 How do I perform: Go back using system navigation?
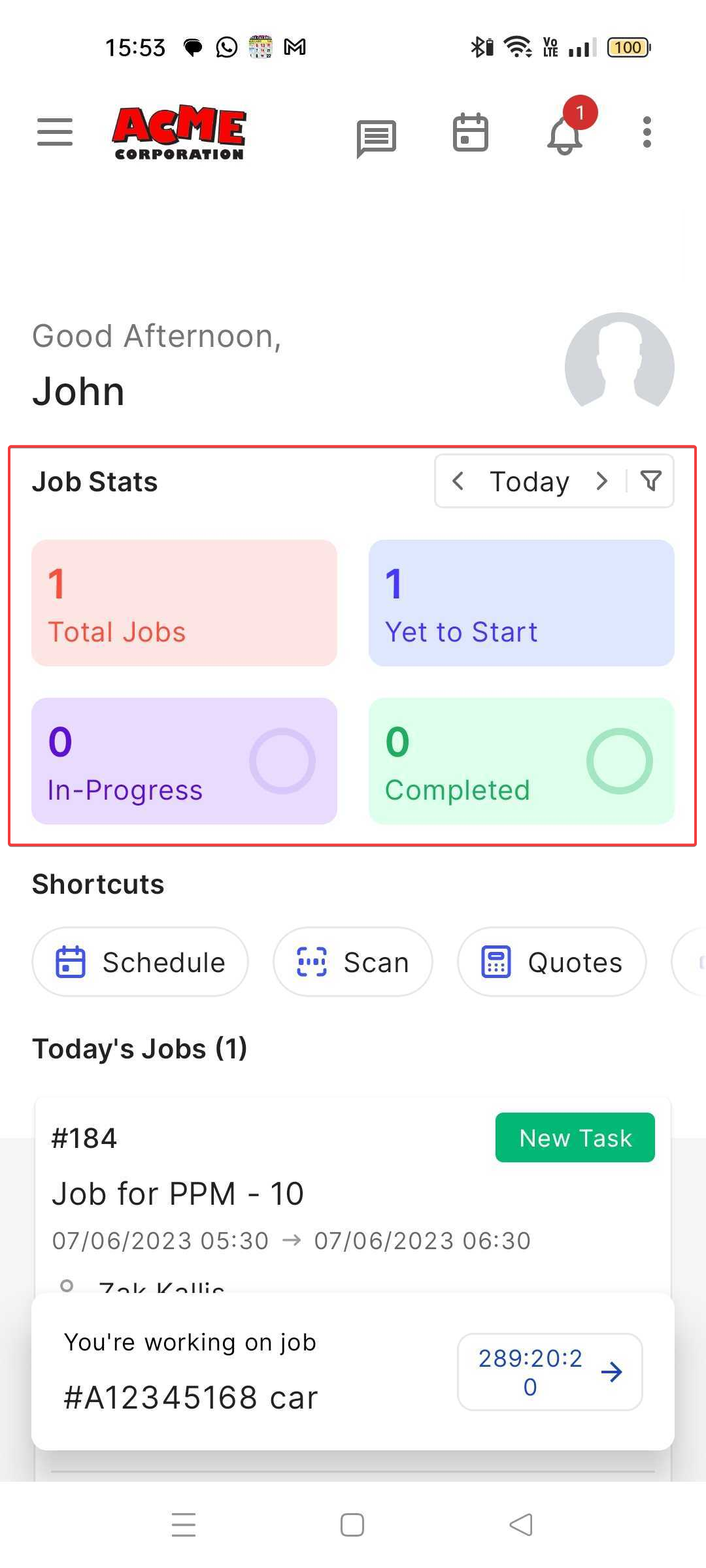click(x=521, y=1526)
